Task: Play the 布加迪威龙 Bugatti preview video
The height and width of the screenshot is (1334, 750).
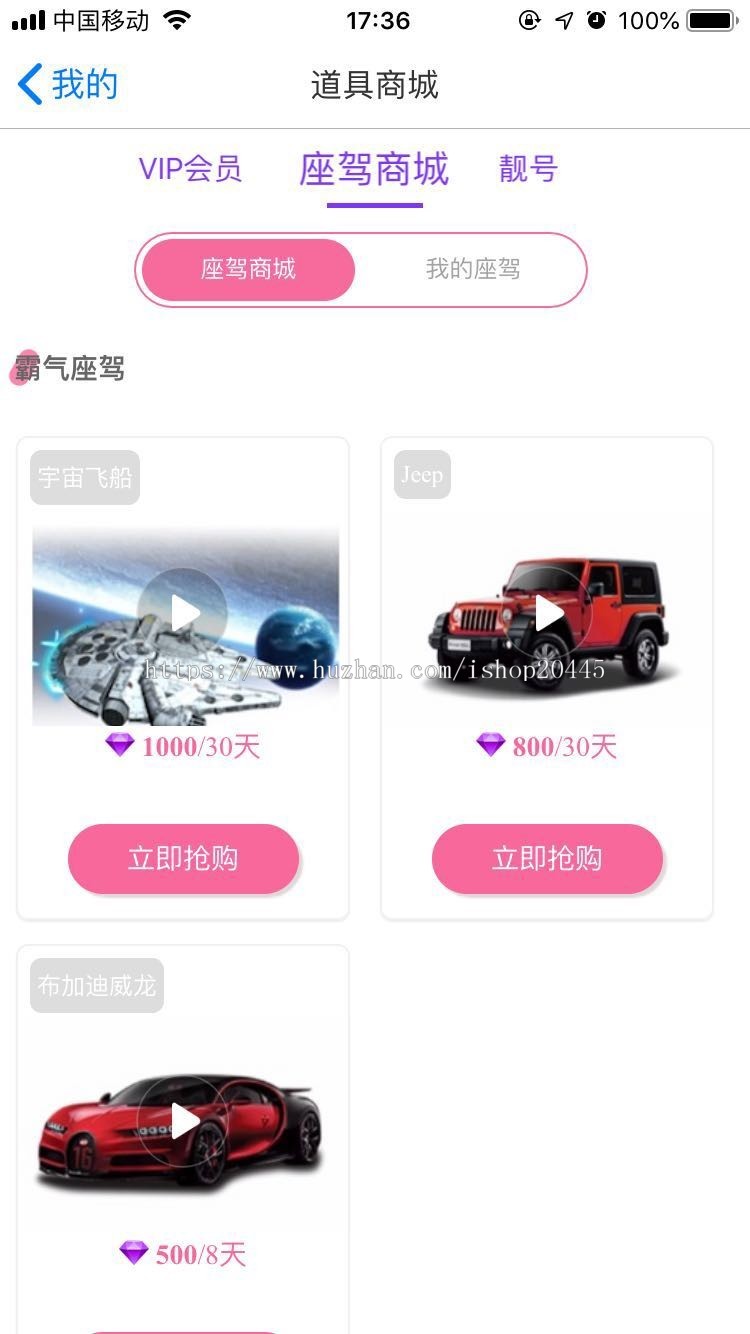Action: pos(182,1120)
